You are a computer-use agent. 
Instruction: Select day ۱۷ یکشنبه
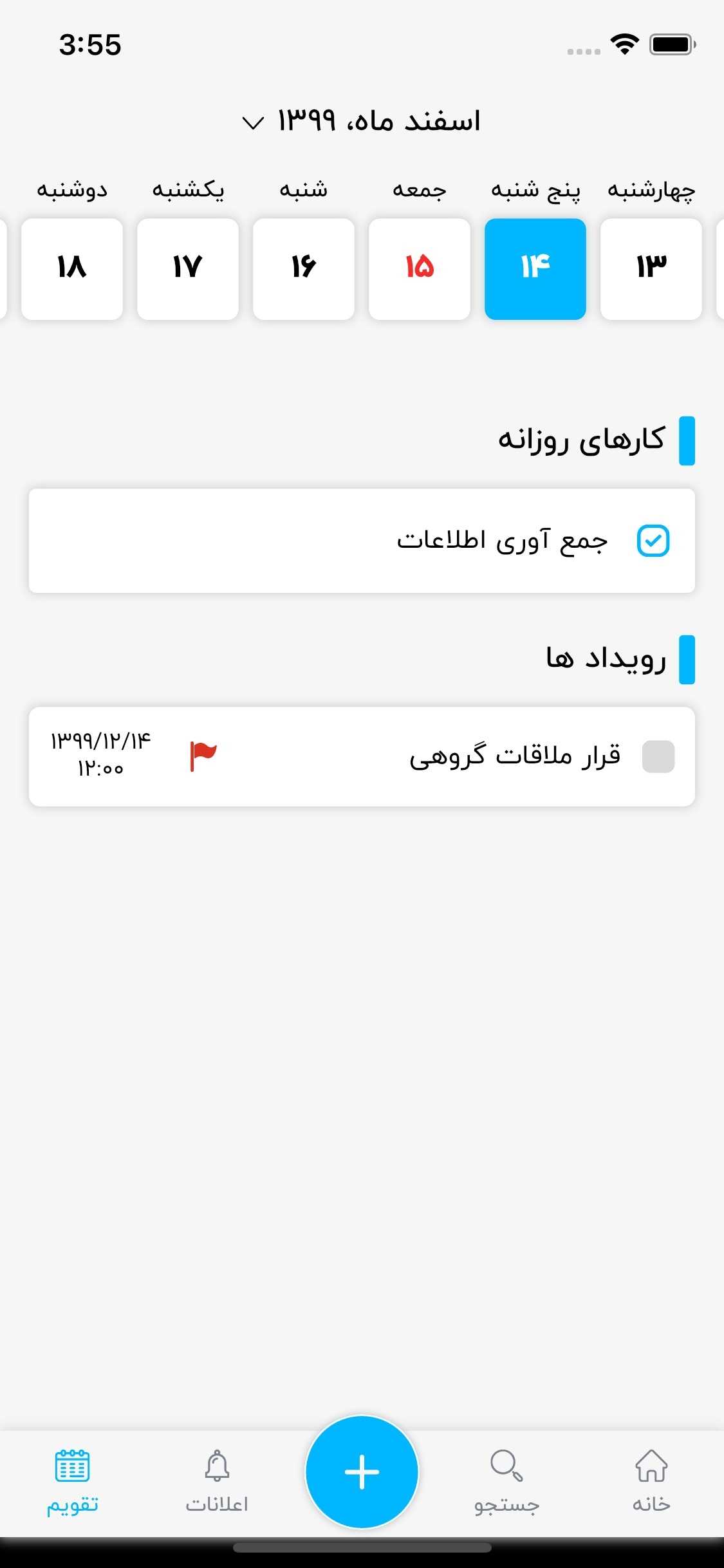(x=187, y=269)
